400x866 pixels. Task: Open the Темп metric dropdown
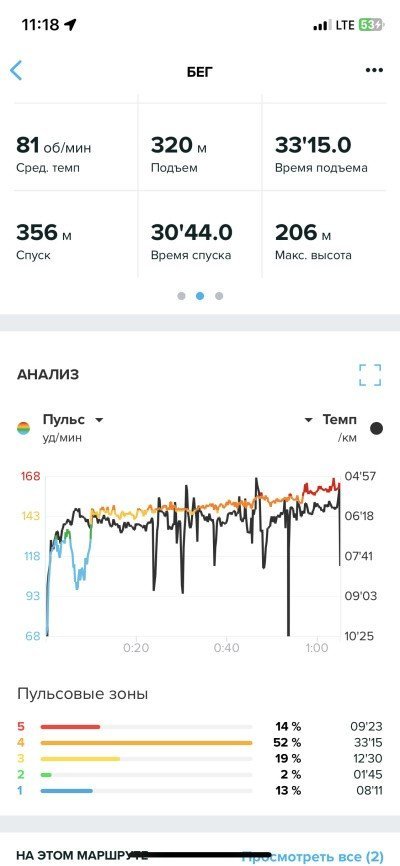click(330, 420)
